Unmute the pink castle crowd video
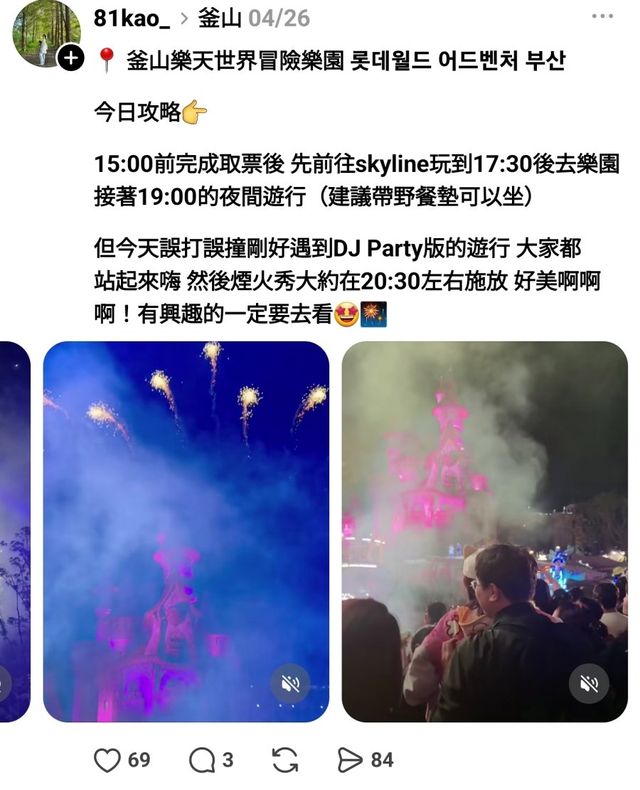Image resolution: width=640 pixels, height=790 pixels. tap(589, 683)
